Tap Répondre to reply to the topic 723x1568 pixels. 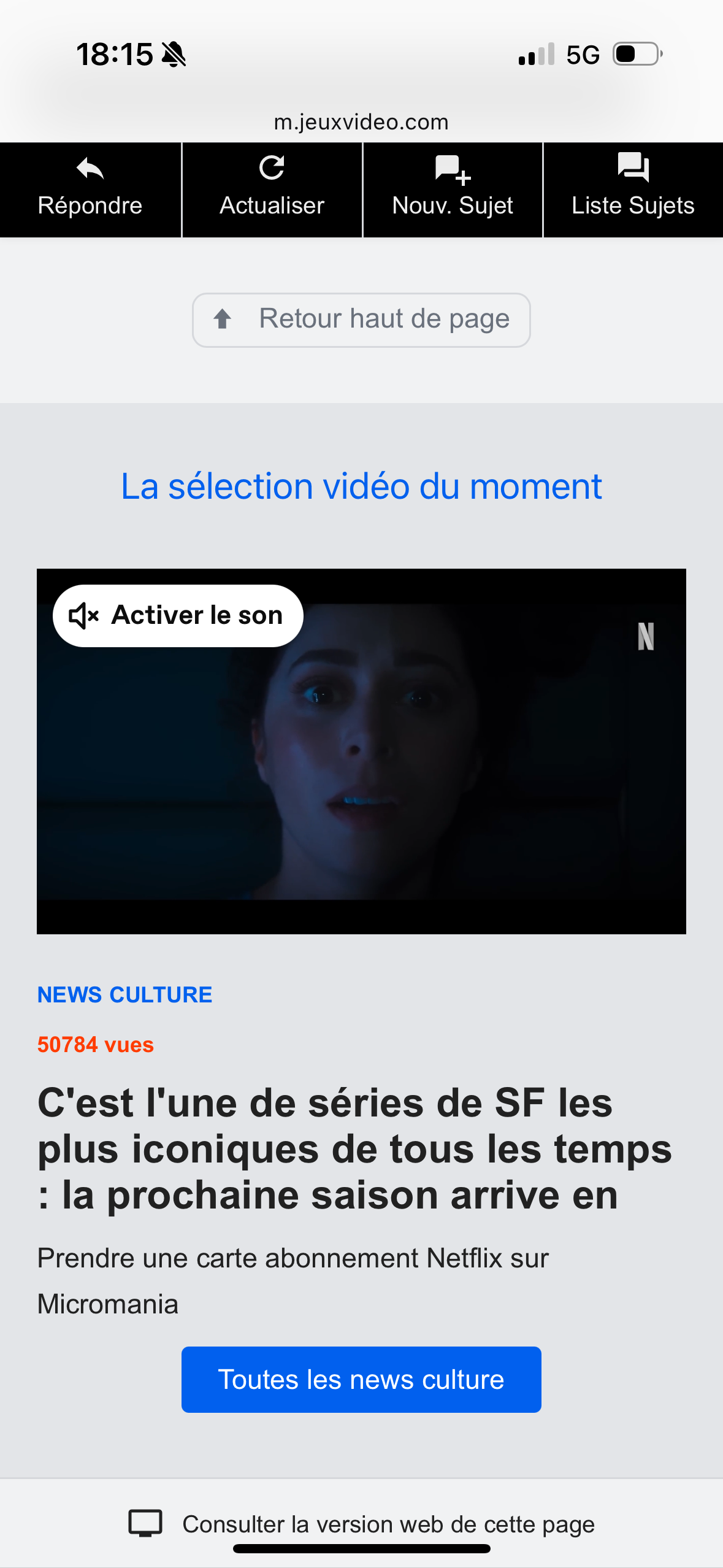pyautogui.click(x=90, y=190)
